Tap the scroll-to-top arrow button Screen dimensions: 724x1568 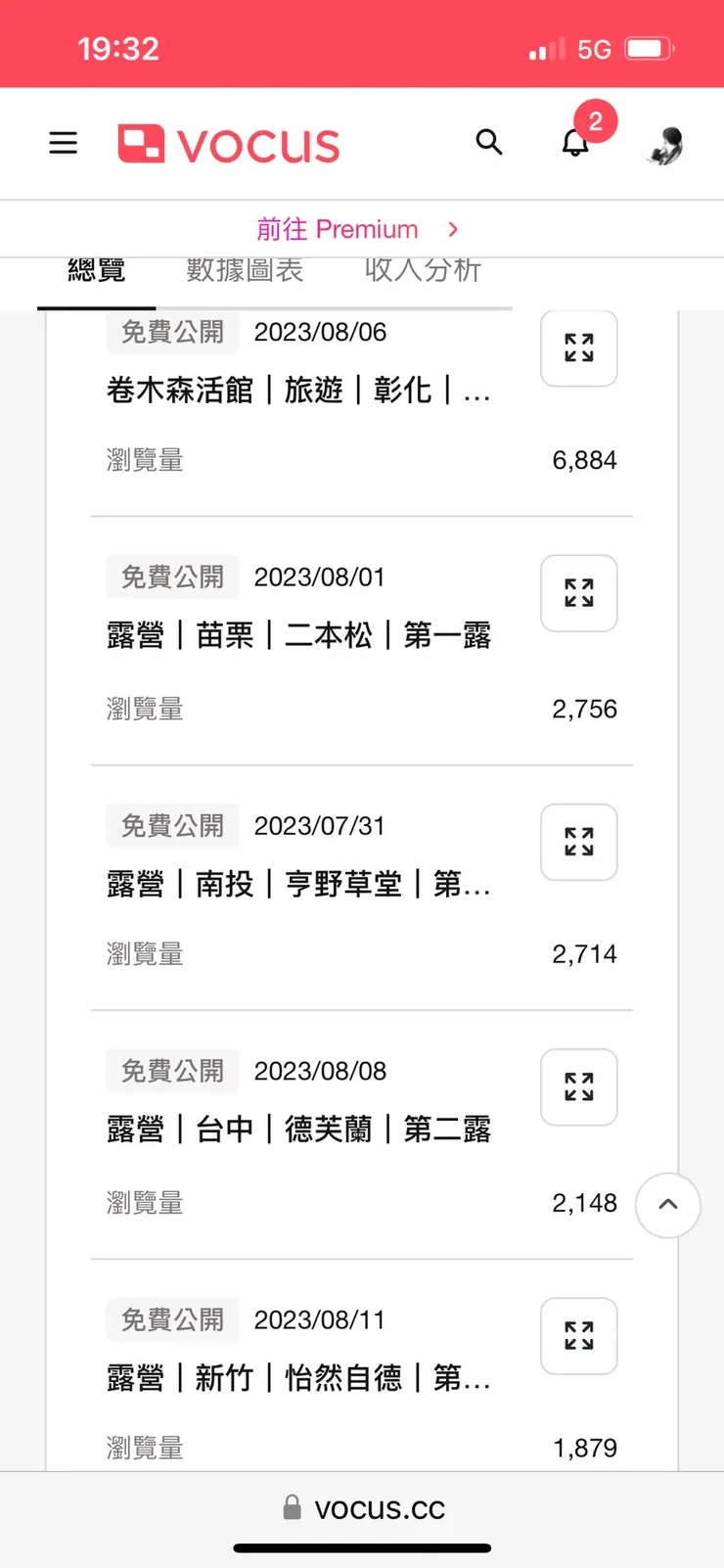667,1206
